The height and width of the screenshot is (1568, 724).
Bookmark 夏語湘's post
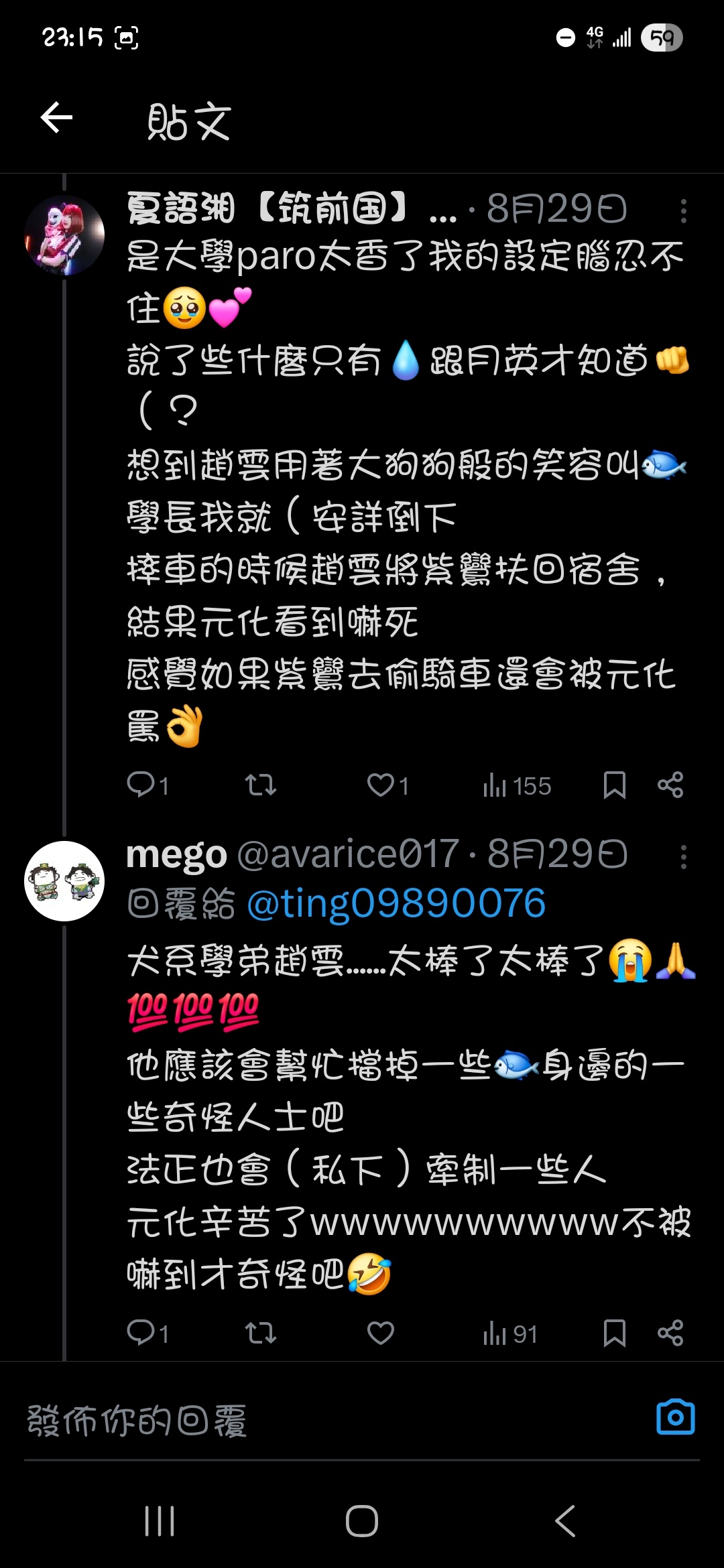(x=614, y=785)
